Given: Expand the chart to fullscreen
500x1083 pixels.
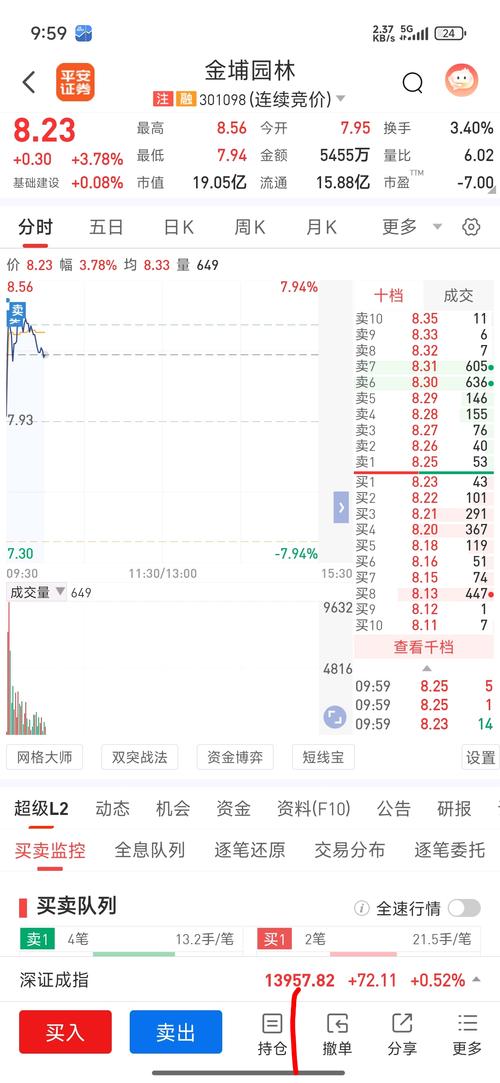Looking at the screenshot, I should pos(334,717).
